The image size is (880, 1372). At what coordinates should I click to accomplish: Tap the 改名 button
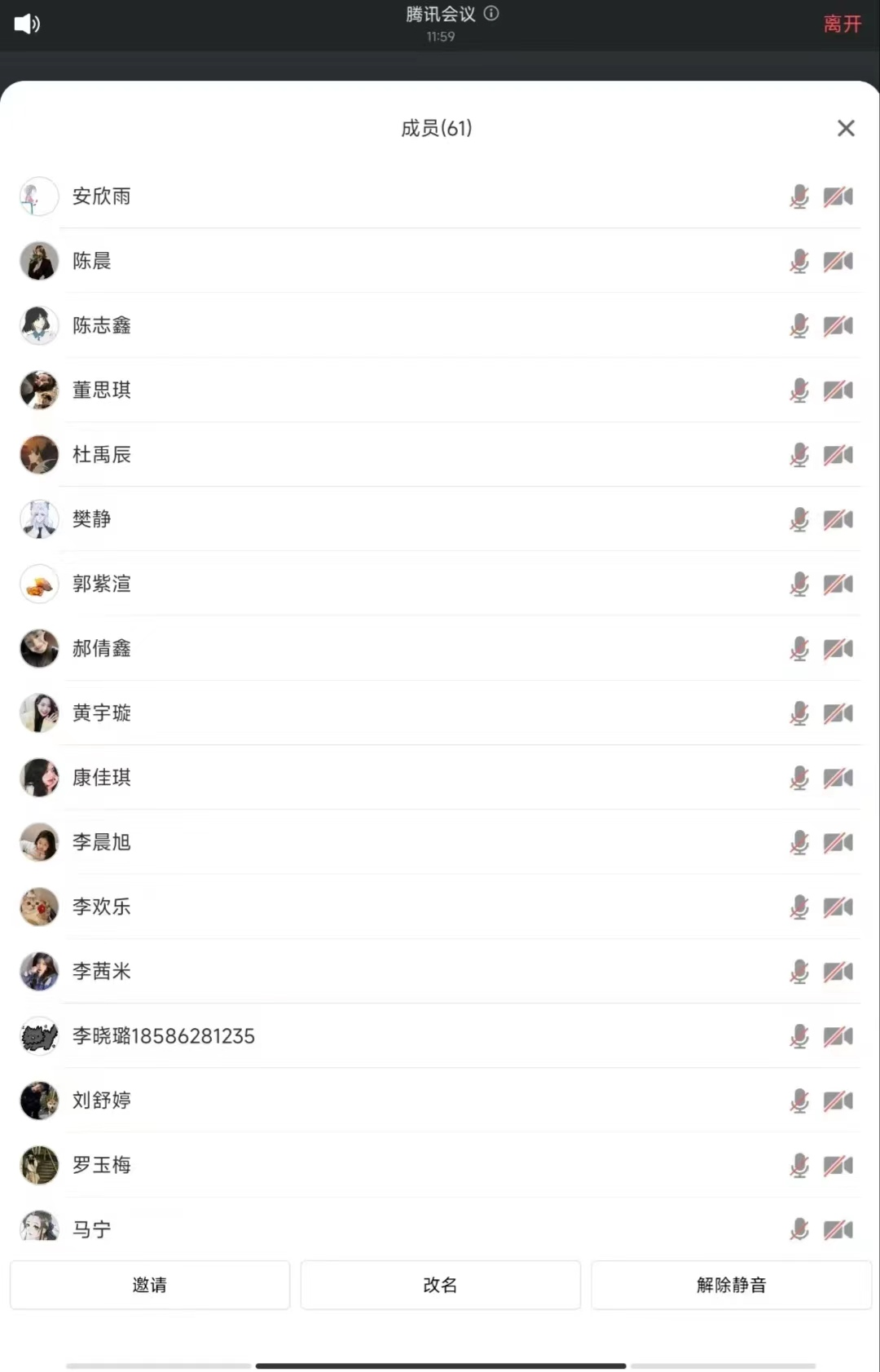440,1285
